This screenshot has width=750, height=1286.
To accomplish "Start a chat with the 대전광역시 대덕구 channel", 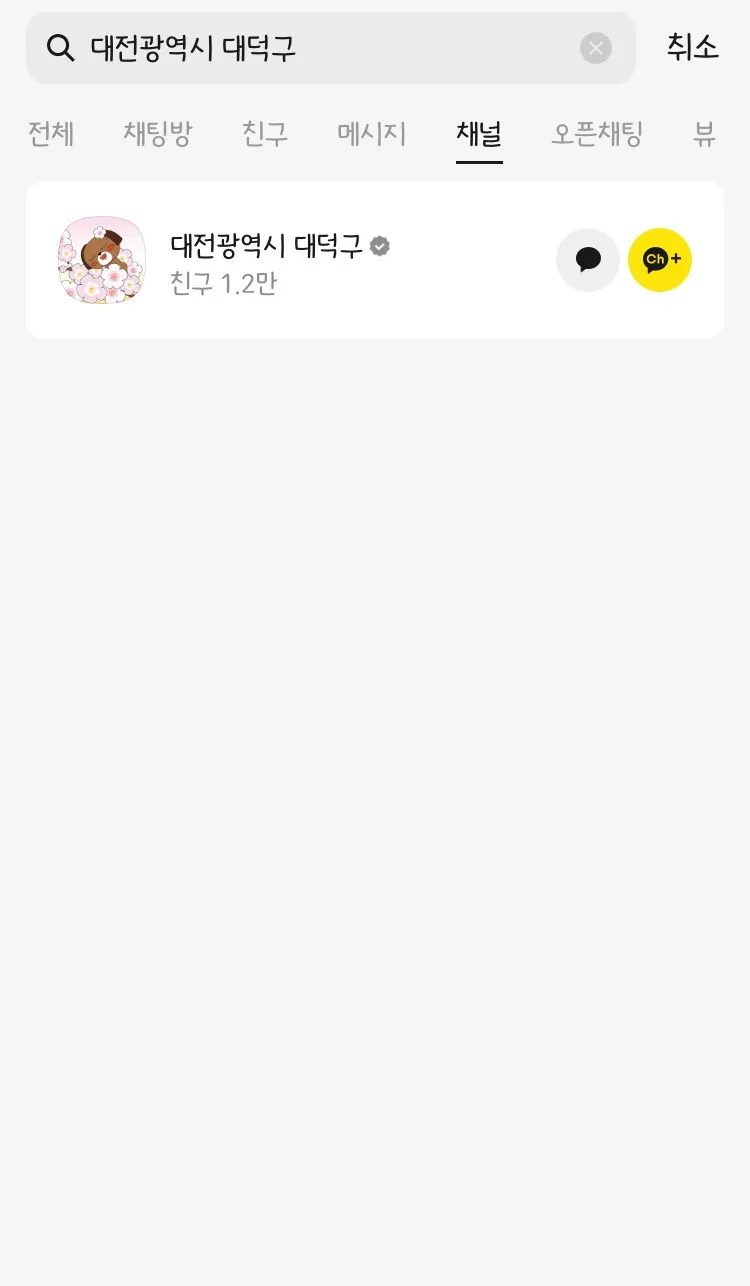I will pyautogui.click(x=588, y=260).
